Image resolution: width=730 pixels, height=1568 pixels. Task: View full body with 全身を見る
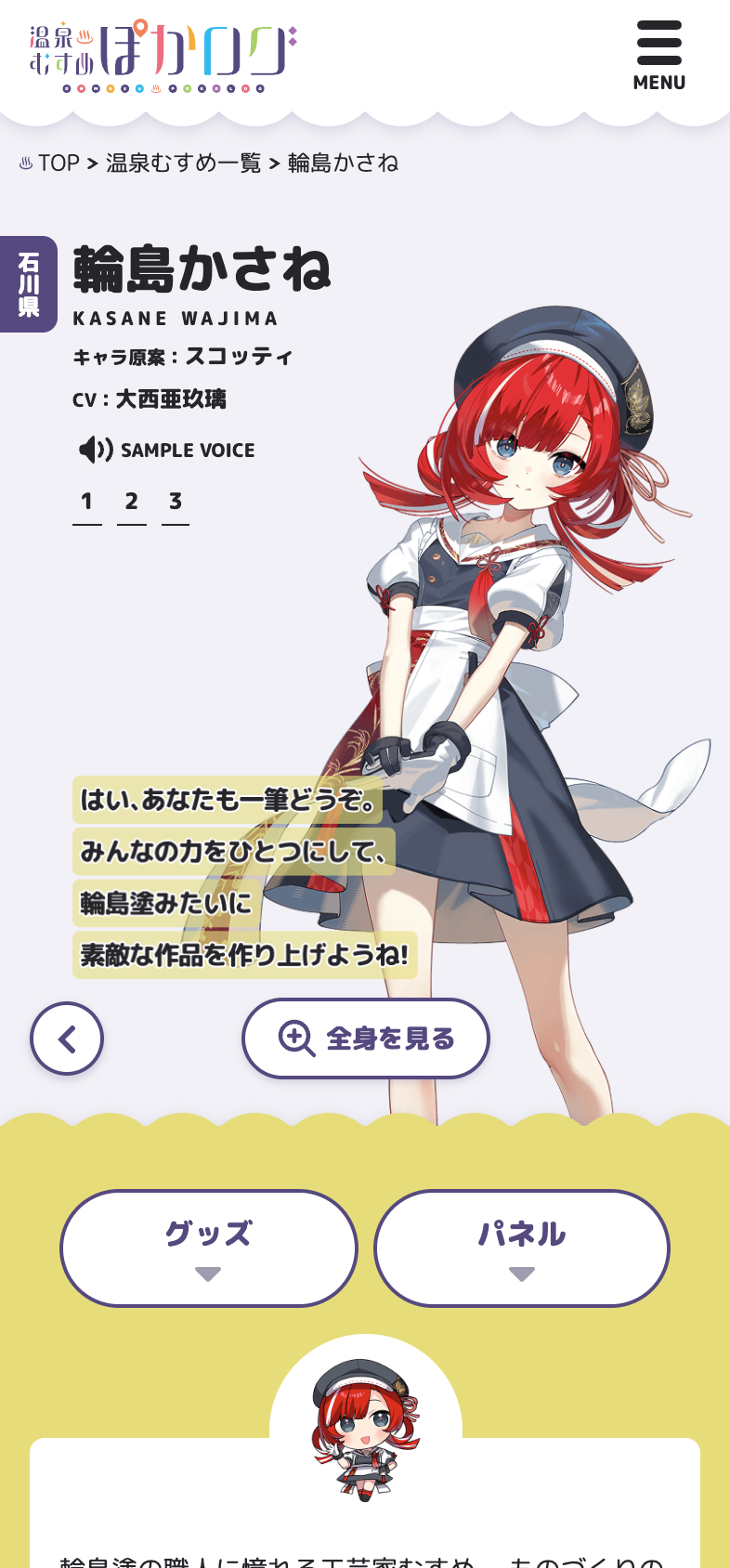pos(366,1039)
